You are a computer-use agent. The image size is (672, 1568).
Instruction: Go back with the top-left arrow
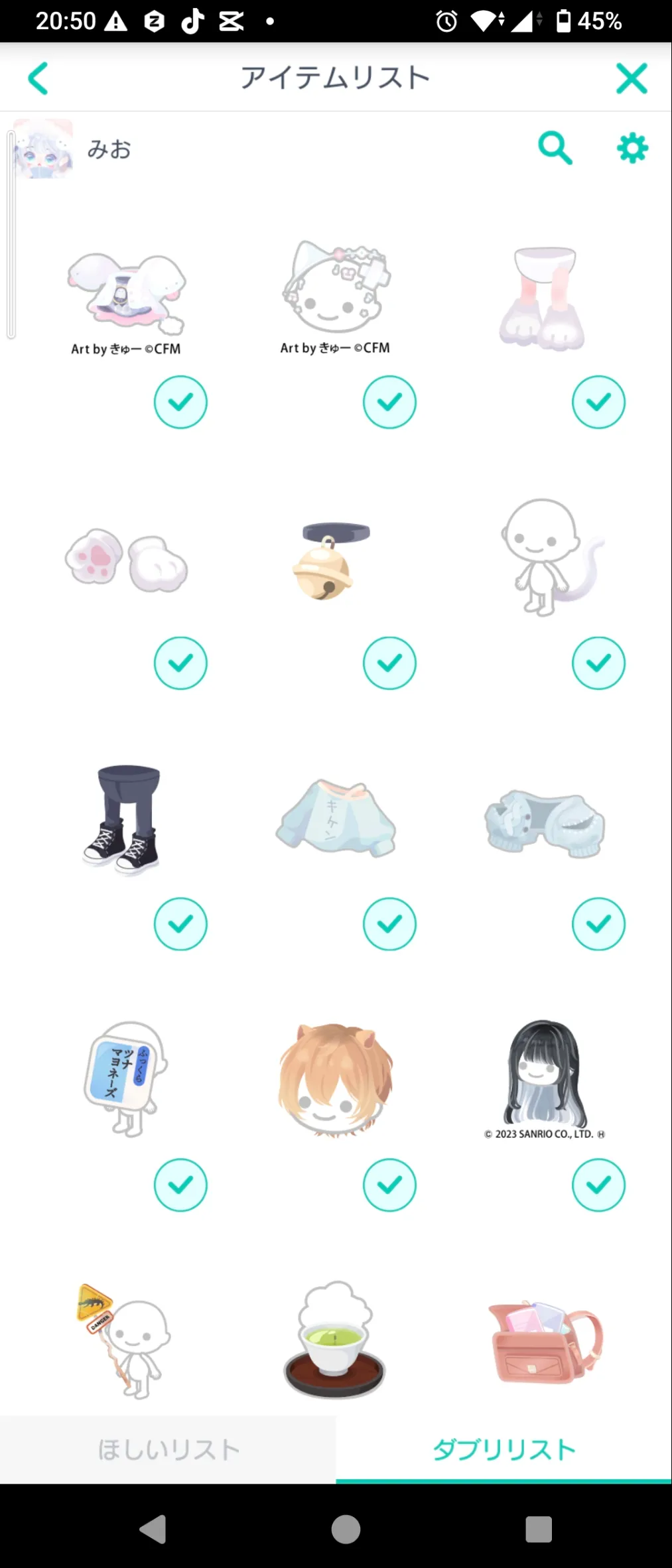38,78
